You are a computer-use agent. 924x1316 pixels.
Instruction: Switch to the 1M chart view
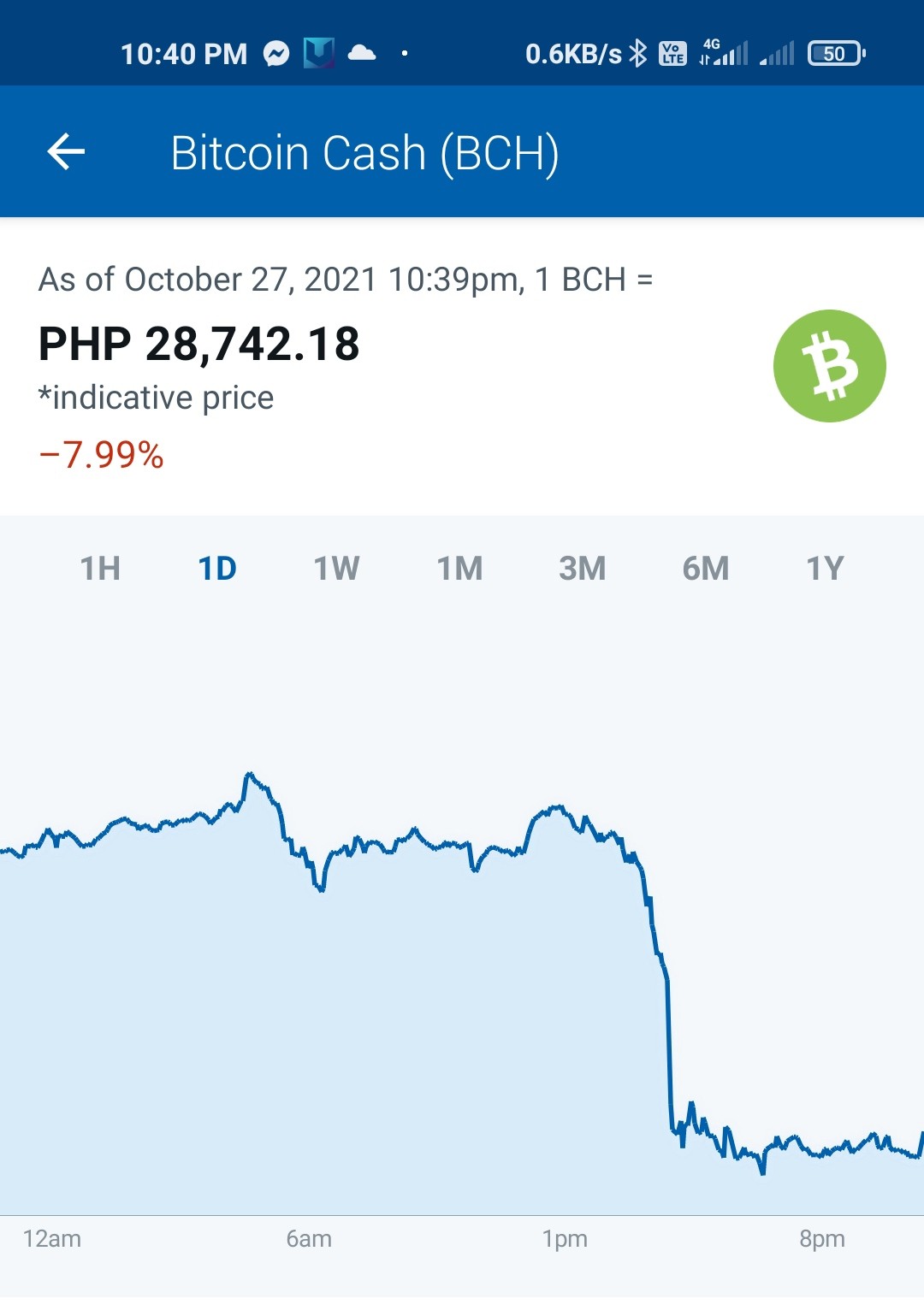pyautogui.click(x=460, y=569)
